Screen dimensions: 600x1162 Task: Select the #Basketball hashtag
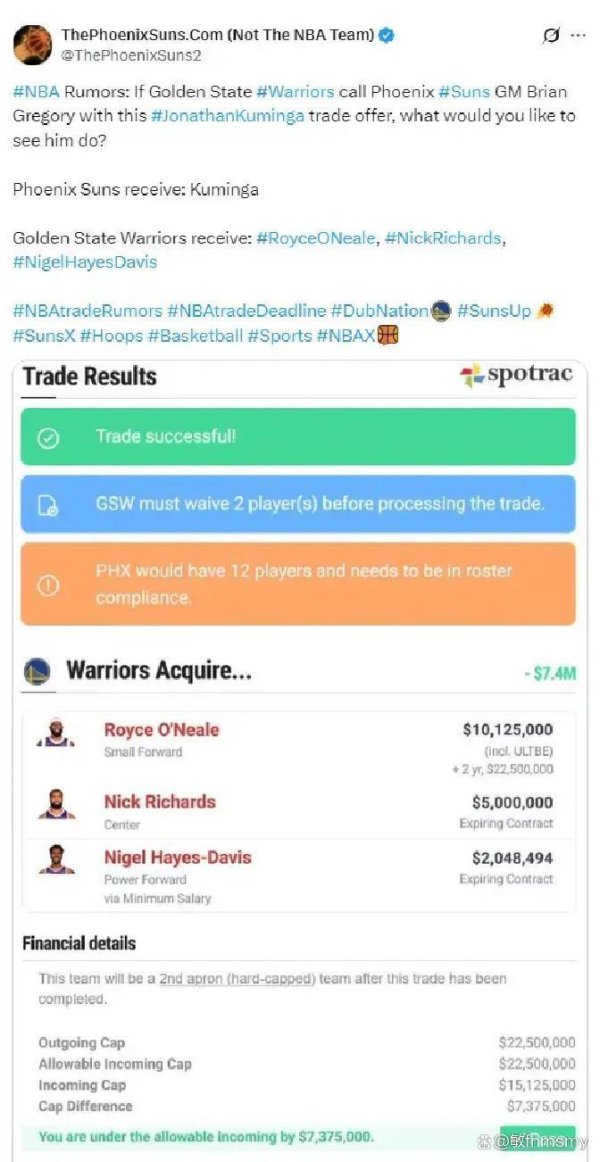point(195,336)
